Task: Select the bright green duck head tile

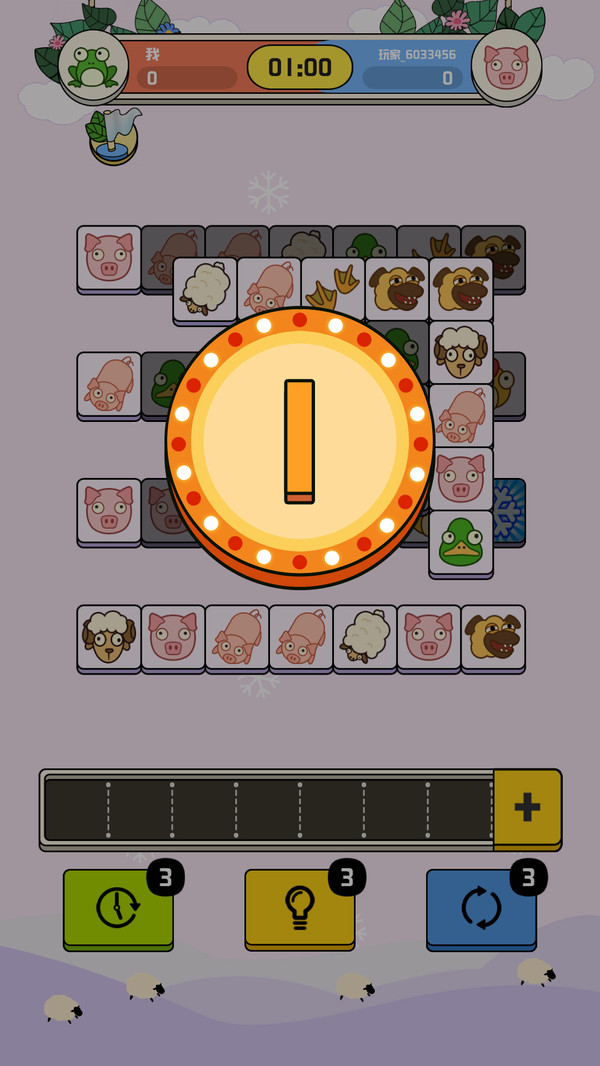Action: 461,542
